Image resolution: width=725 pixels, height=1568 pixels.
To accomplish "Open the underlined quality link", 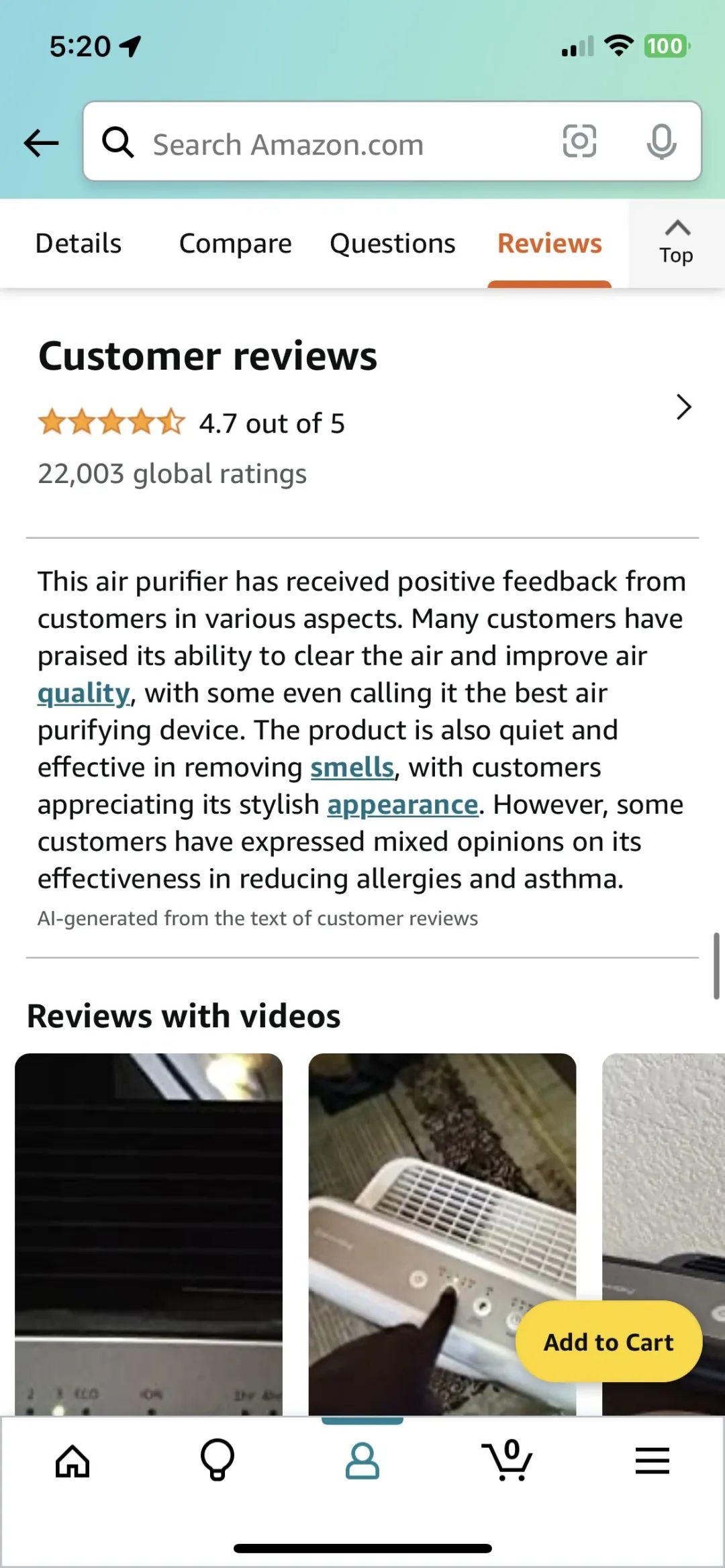I will point(83,693).
